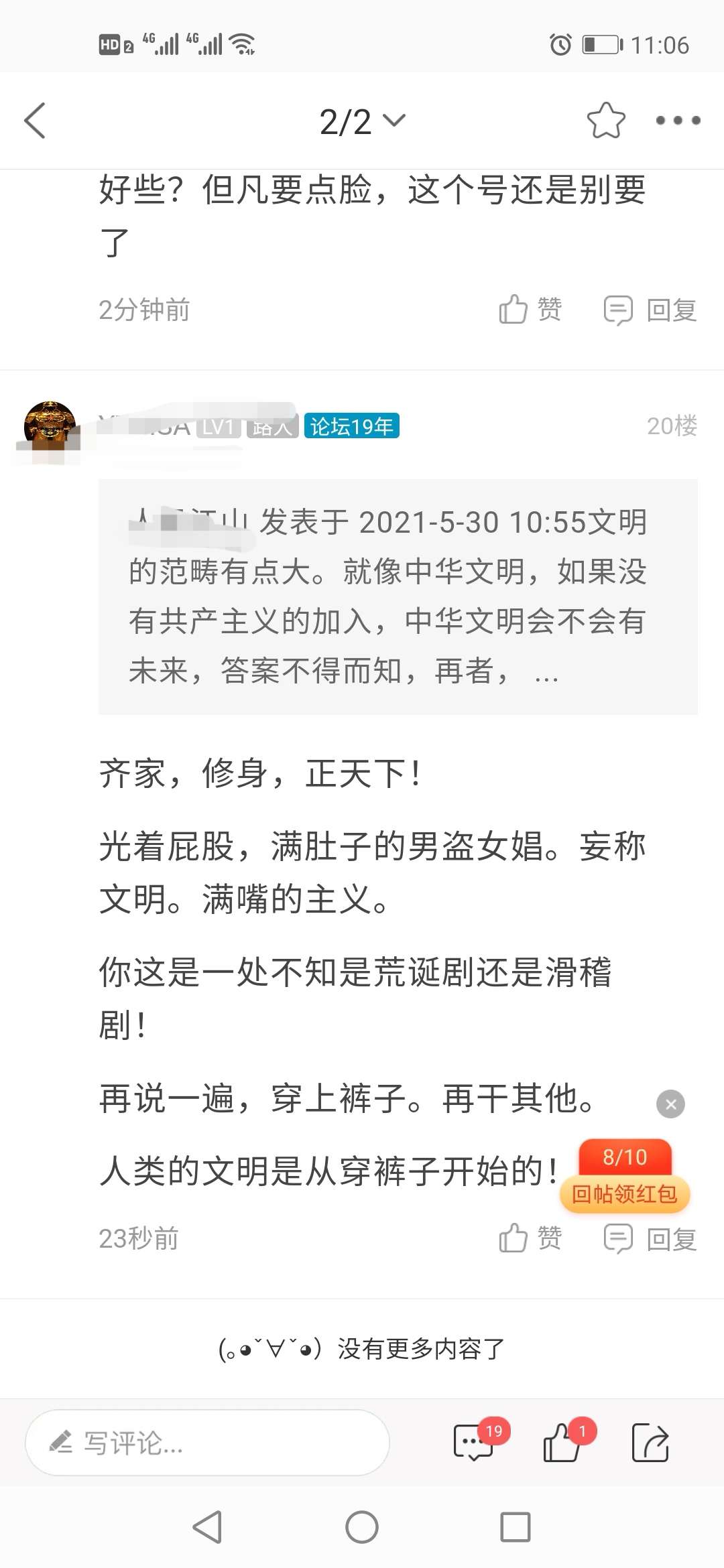Image resolution: width=724 pixels, height=1568 pixels.
Task: Reply to the comment posted 2分钟前
Action: 650,310
